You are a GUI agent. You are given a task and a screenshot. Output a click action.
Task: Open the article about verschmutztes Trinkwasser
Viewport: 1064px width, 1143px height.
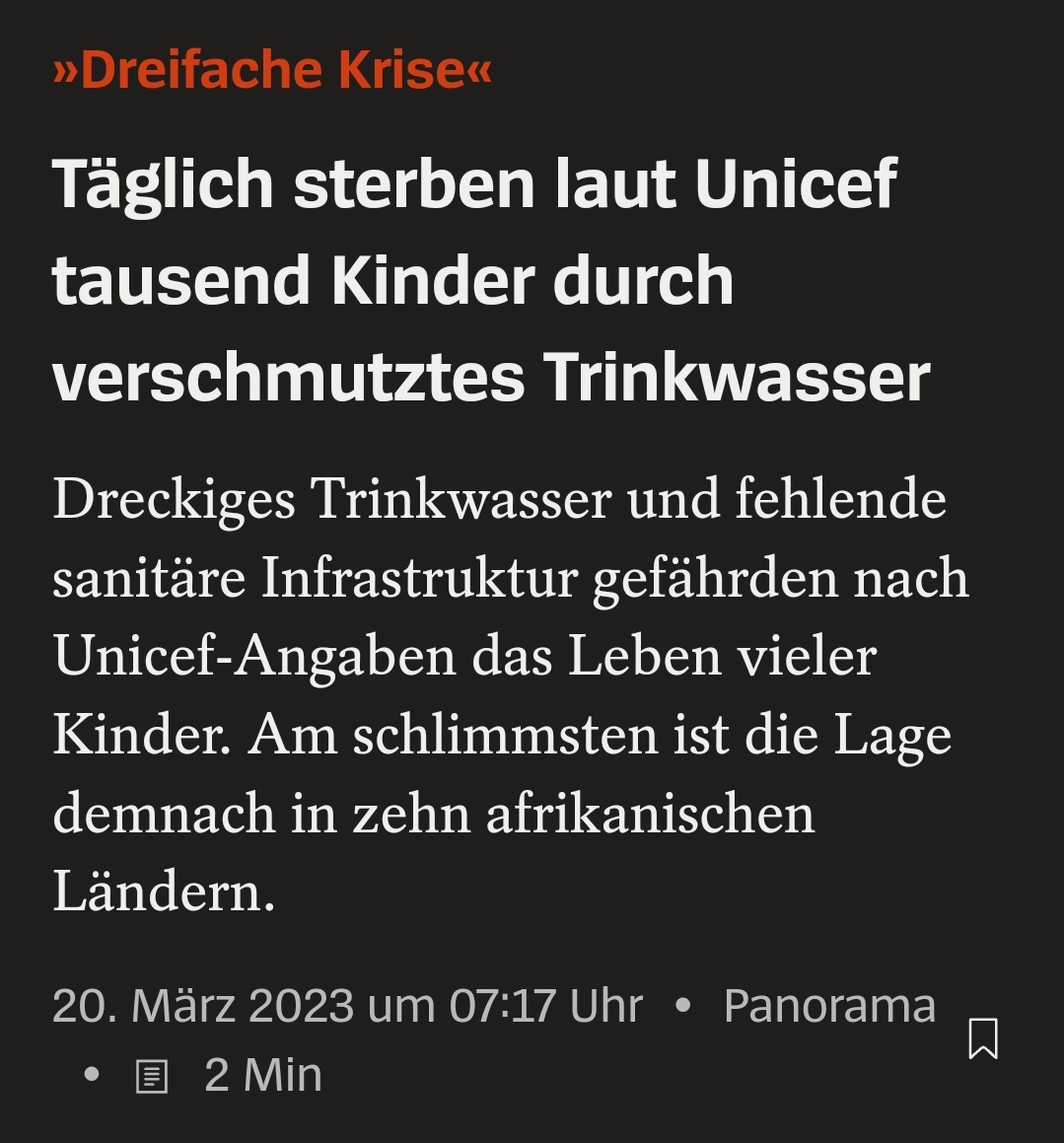click(x=490, y=281)
